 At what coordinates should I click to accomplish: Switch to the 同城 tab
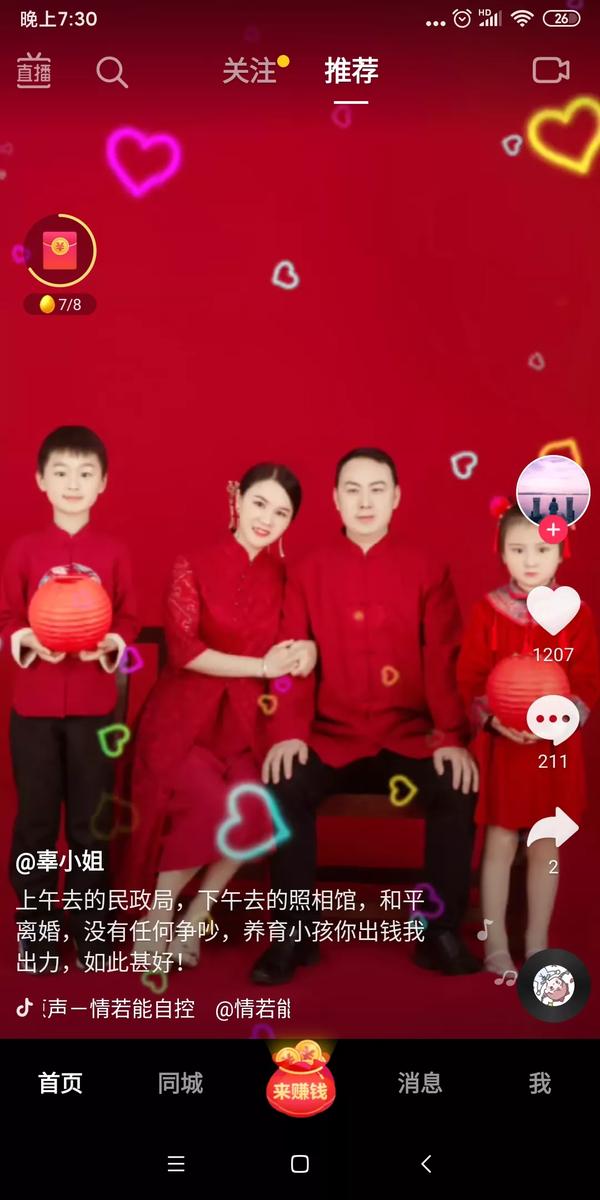pos(180,1083)
